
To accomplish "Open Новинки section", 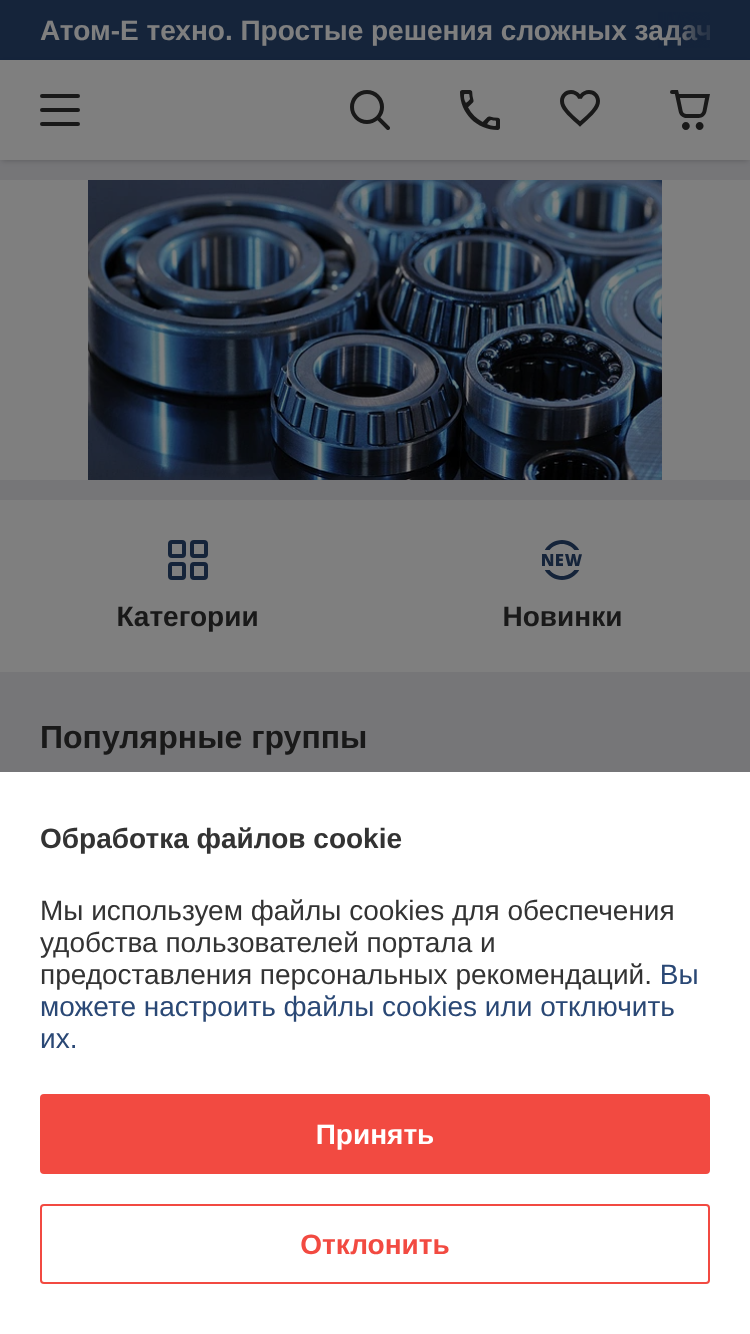I will pos(562,586).
